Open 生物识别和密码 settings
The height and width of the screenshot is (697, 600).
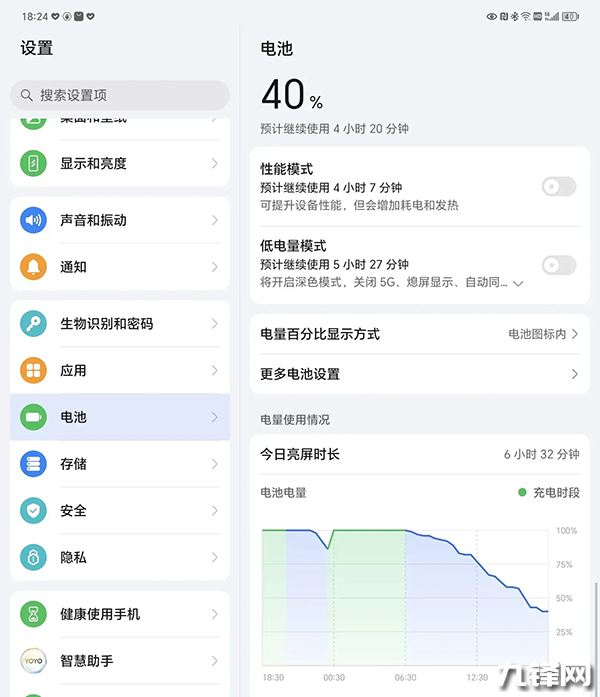tap(120, 324)
